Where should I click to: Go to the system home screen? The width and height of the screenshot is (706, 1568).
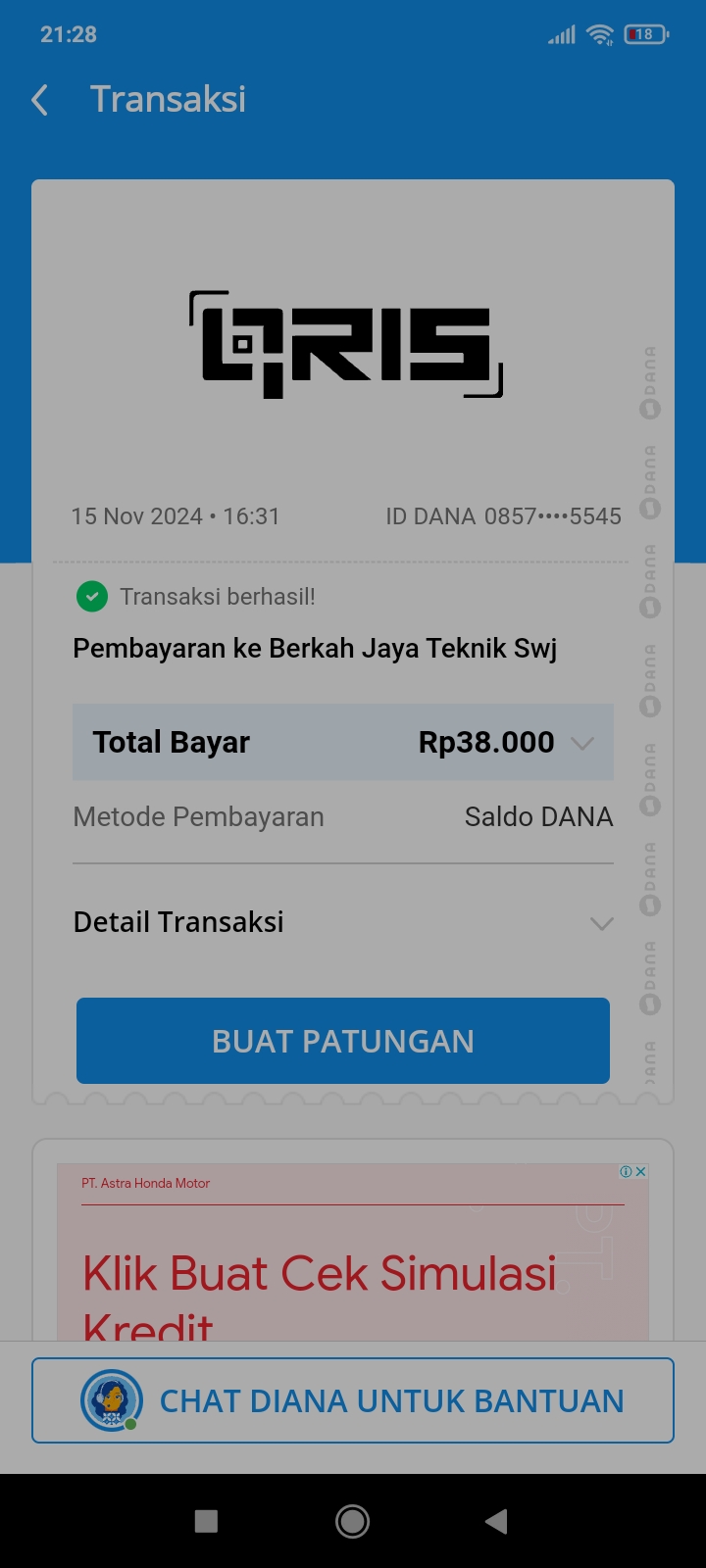coord(352,1521)
